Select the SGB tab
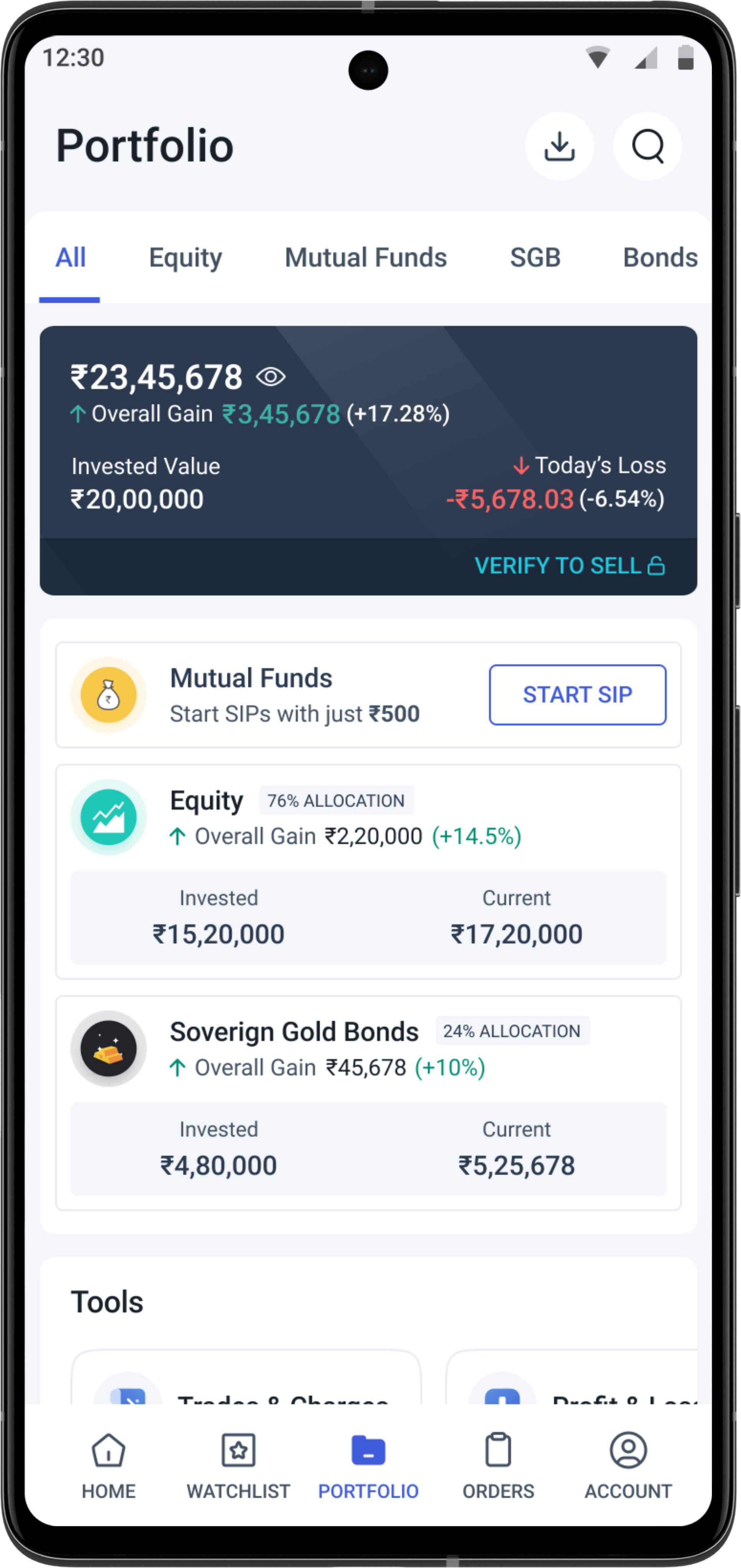This screenshot has width=741, height=1568. (x=535, y=258)
